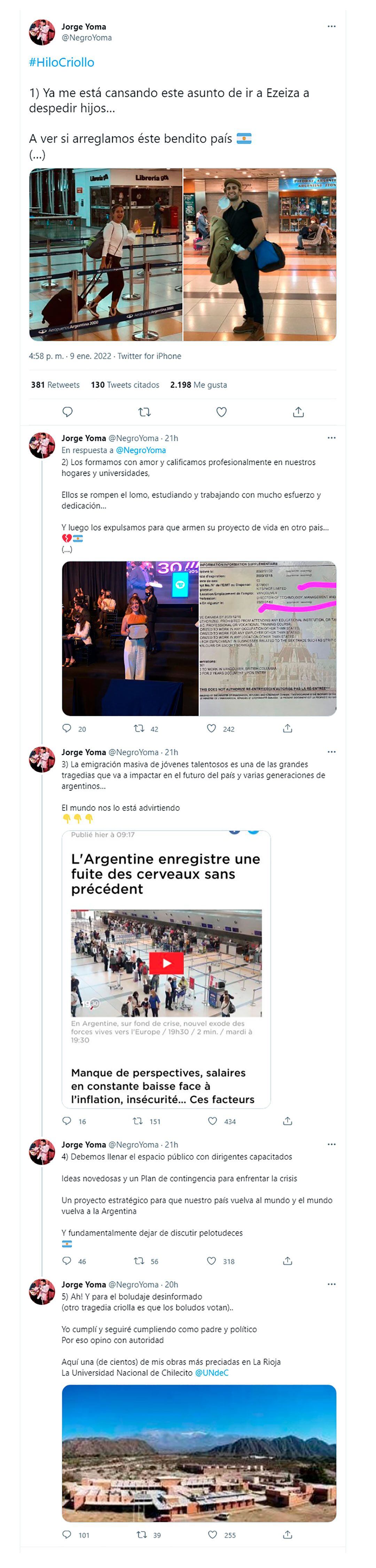This screenshot has height=1568, width=376.
Task: Retweet the main #HiloCriollo tweet
Action: pyautogui.click(x=144, y=412)
